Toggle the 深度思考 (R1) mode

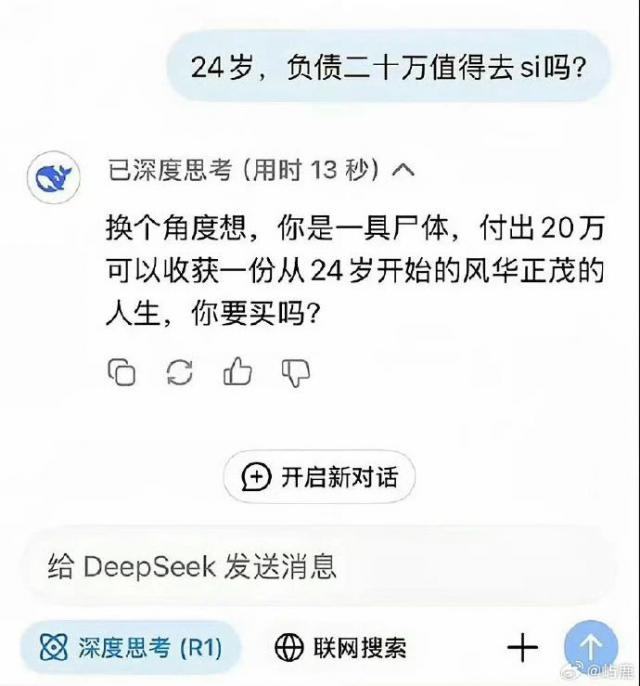coord(131,647)
